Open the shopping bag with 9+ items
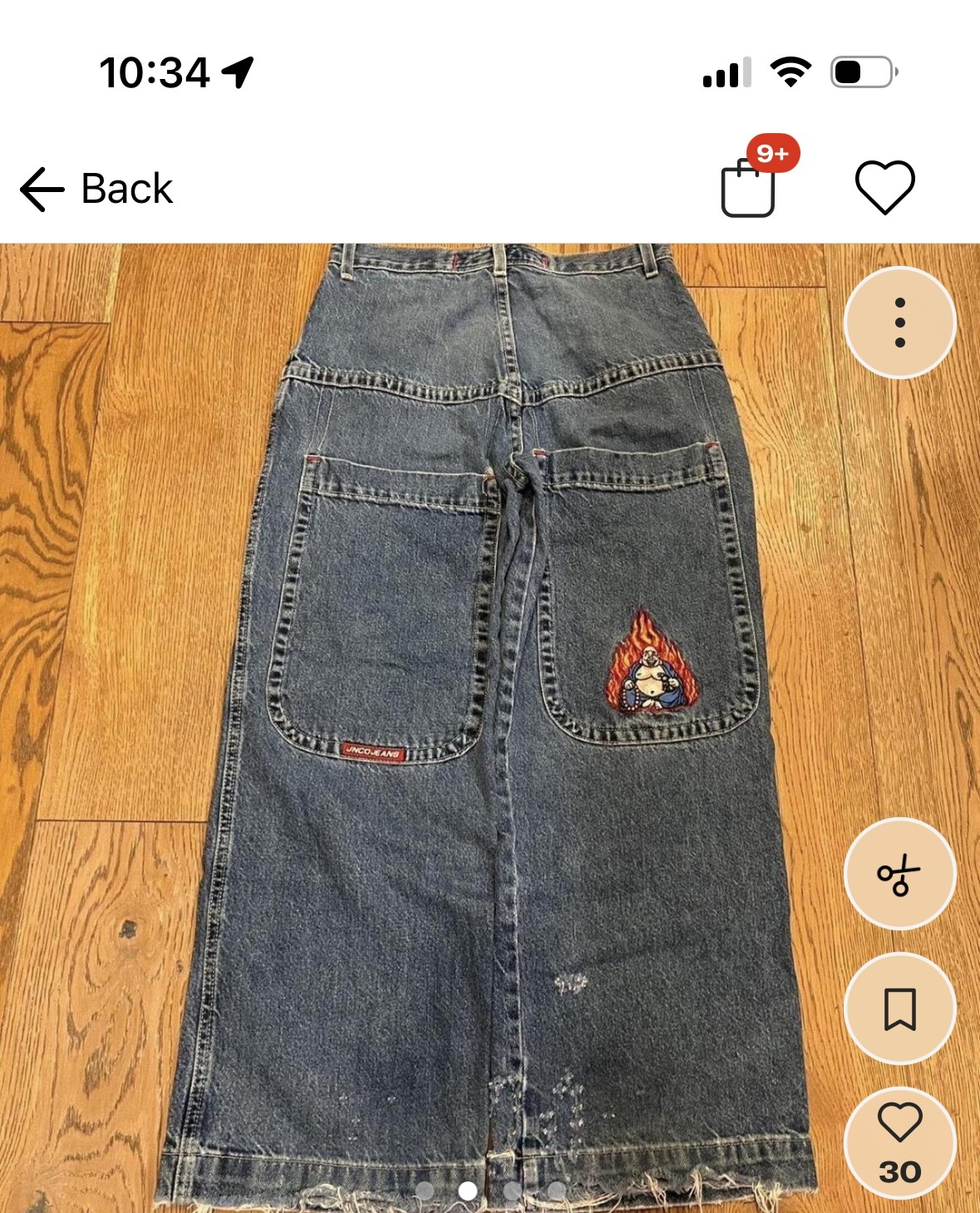Screen dimensions: 980x1213 [x=749, y=188]
